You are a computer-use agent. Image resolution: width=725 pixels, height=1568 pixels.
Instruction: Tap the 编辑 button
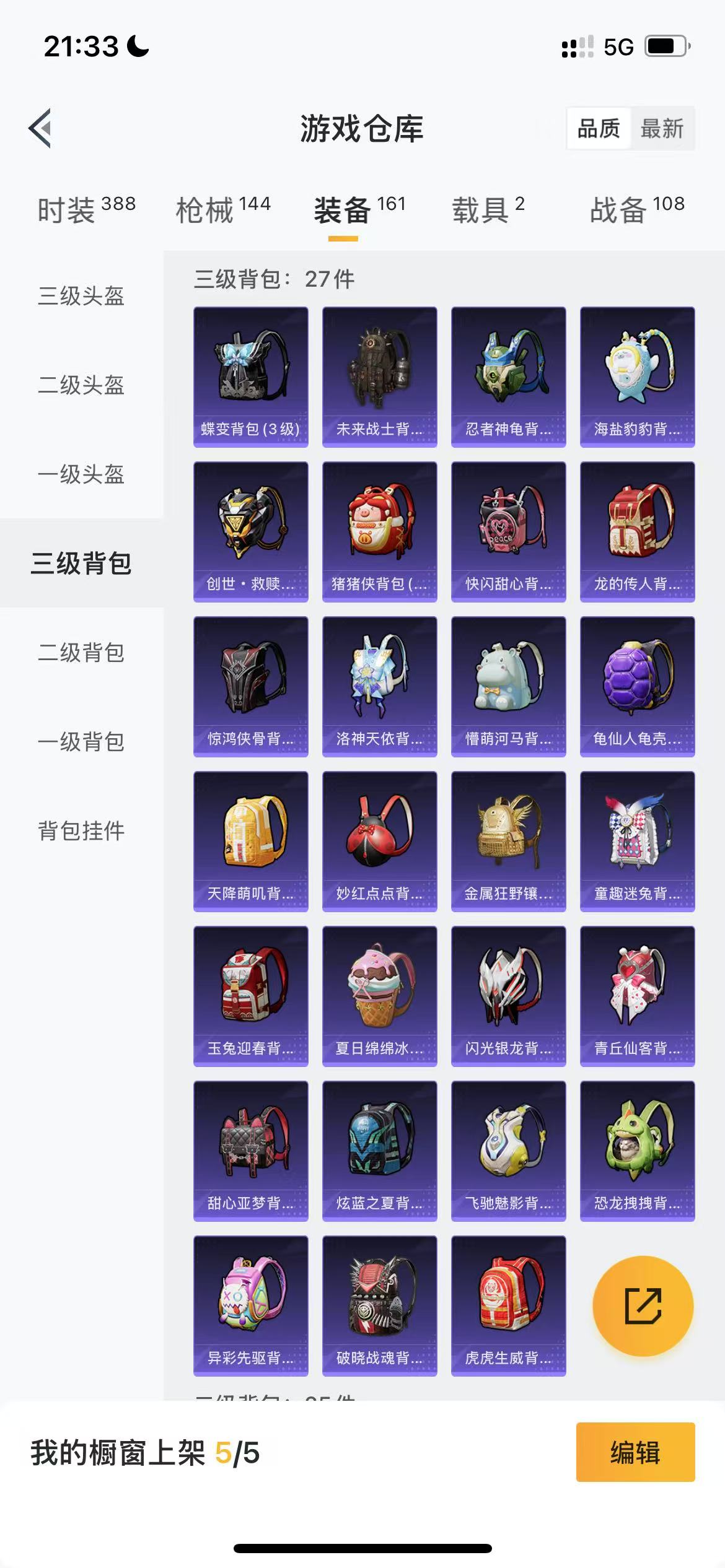pos(635,1452)
